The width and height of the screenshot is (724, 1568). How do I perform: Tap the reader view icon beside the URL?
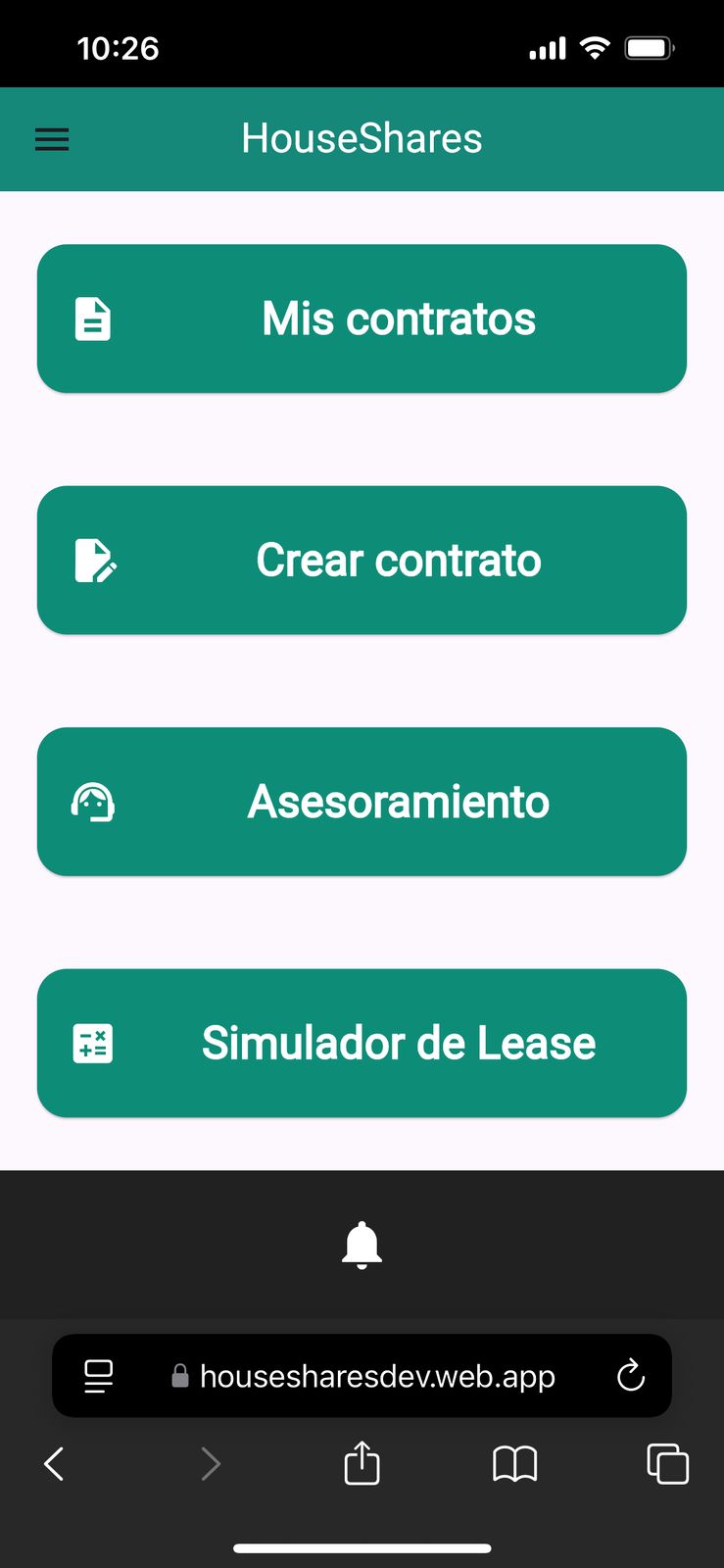pyautogui.click(x=97, y=1376)
